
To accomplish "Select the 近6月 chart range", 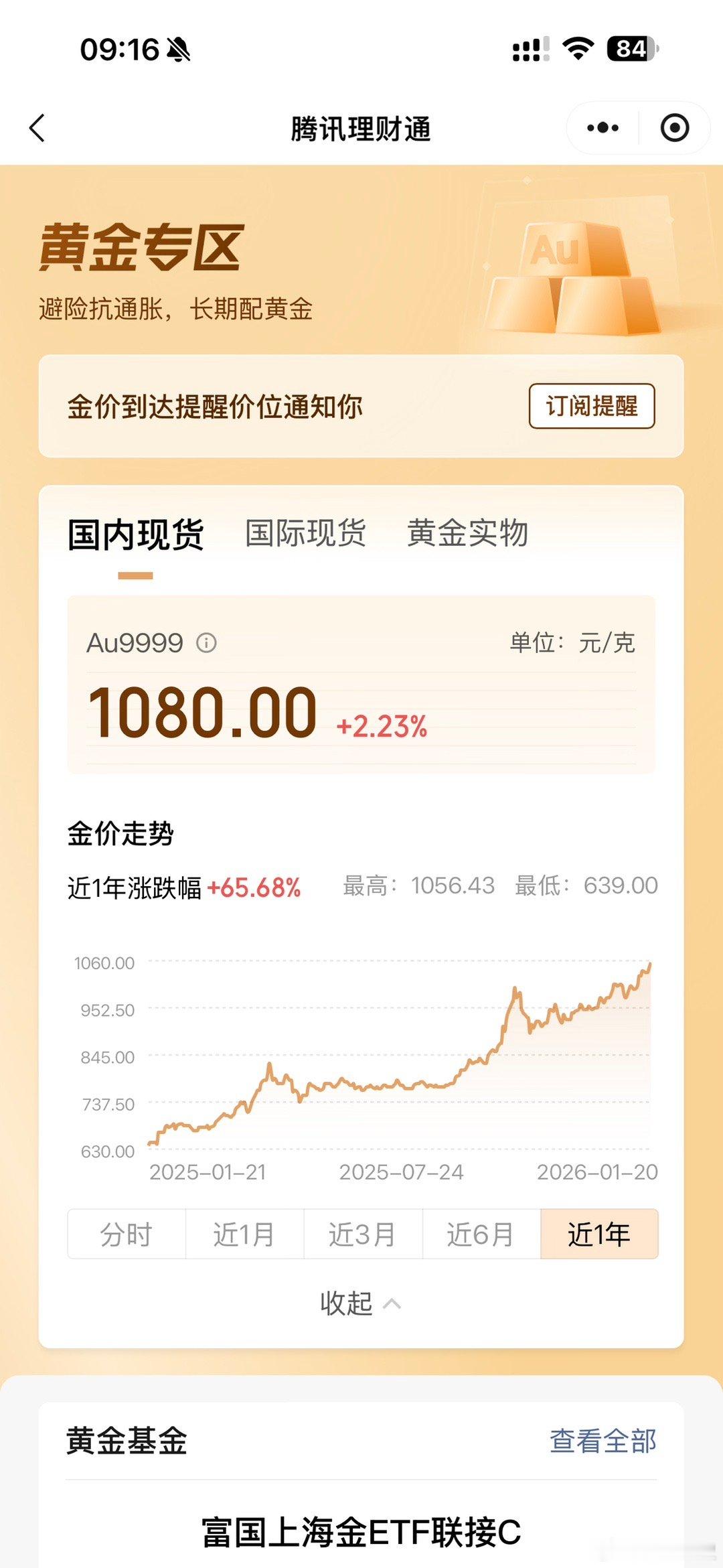I will (x=481, y=1234).
